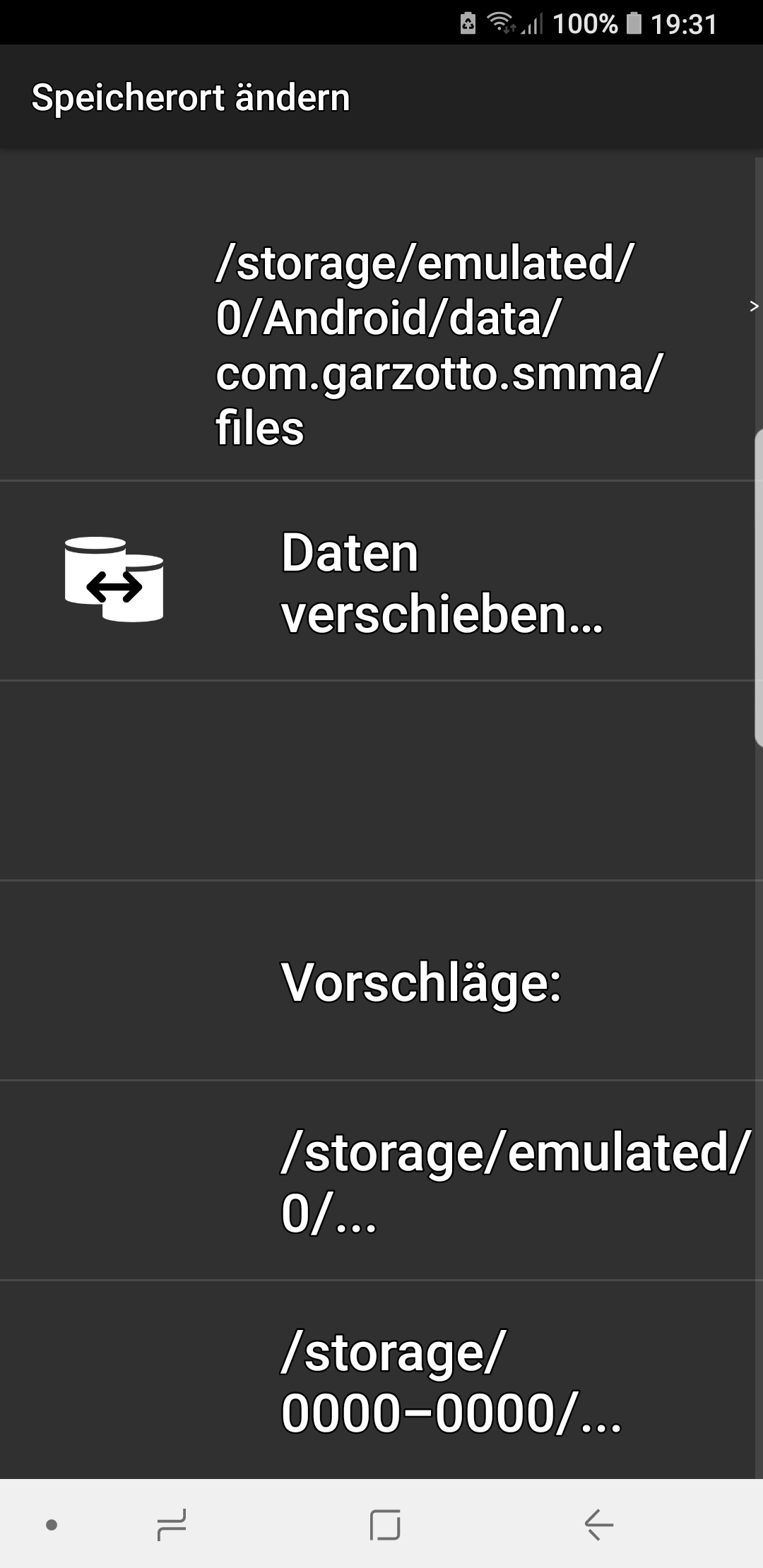Open recent apps from navigation bar

click(x=172, y=1524)
